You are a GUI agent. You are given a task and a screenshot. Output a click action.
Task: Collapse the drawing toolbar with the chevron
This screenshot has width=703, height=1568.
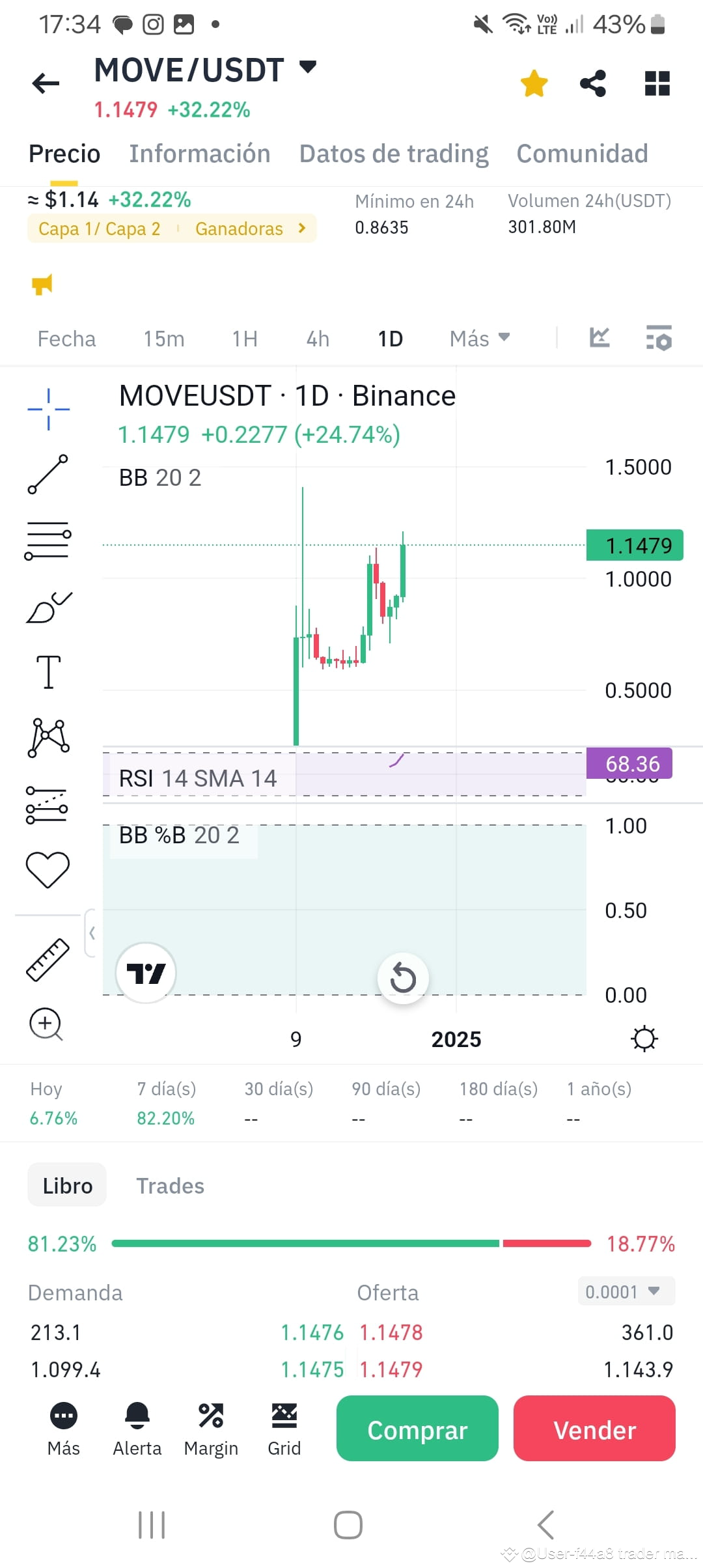[93, 932]
